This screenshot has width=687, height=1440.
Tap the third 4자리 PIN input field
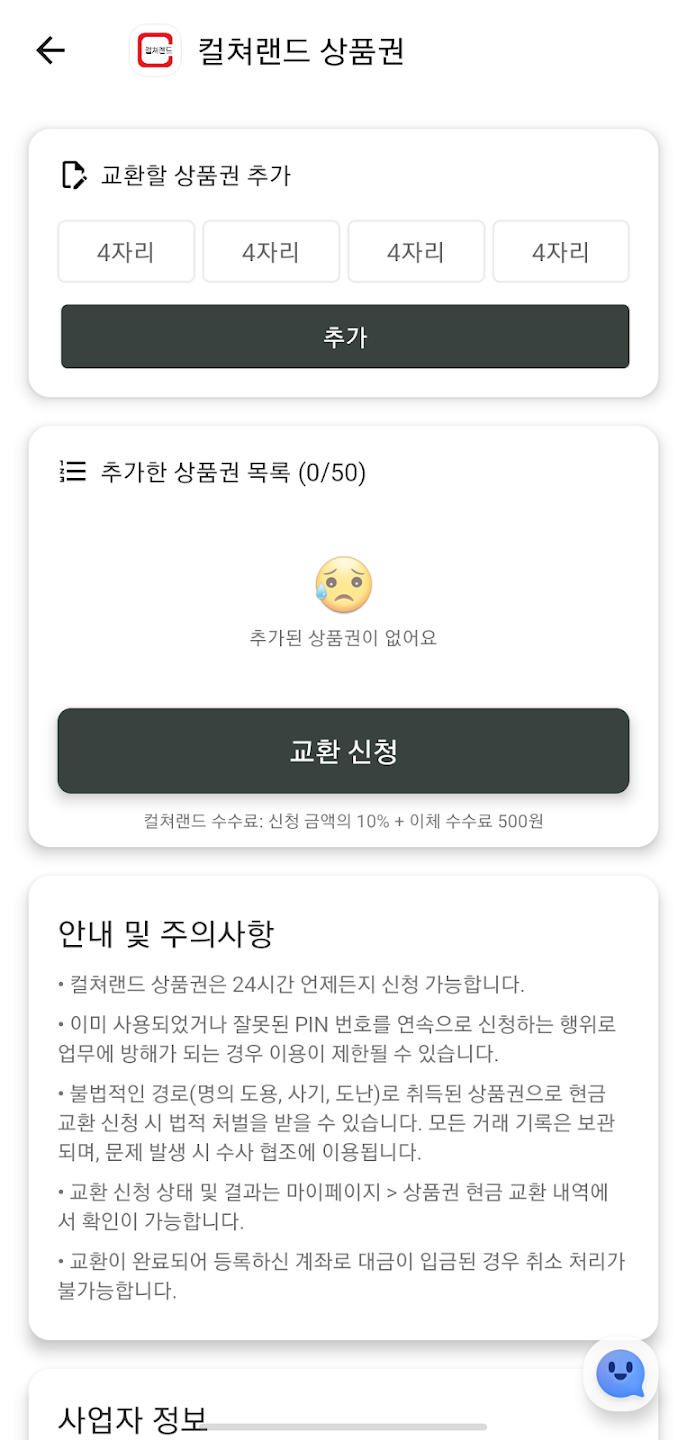(x=416, y=252)
